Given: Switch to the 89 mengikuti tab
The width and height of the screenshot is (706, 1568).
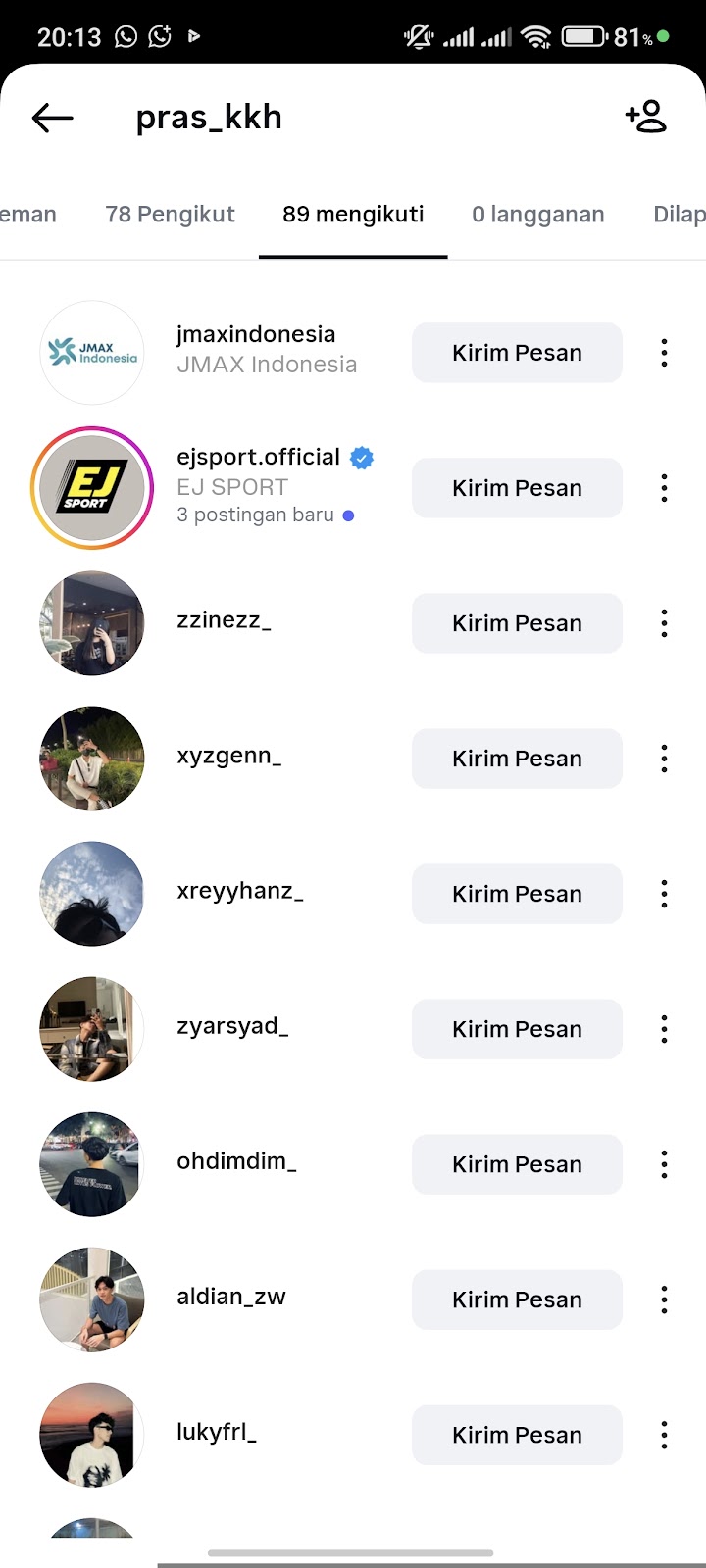Looking at the screenshot, I should (353, 215).
